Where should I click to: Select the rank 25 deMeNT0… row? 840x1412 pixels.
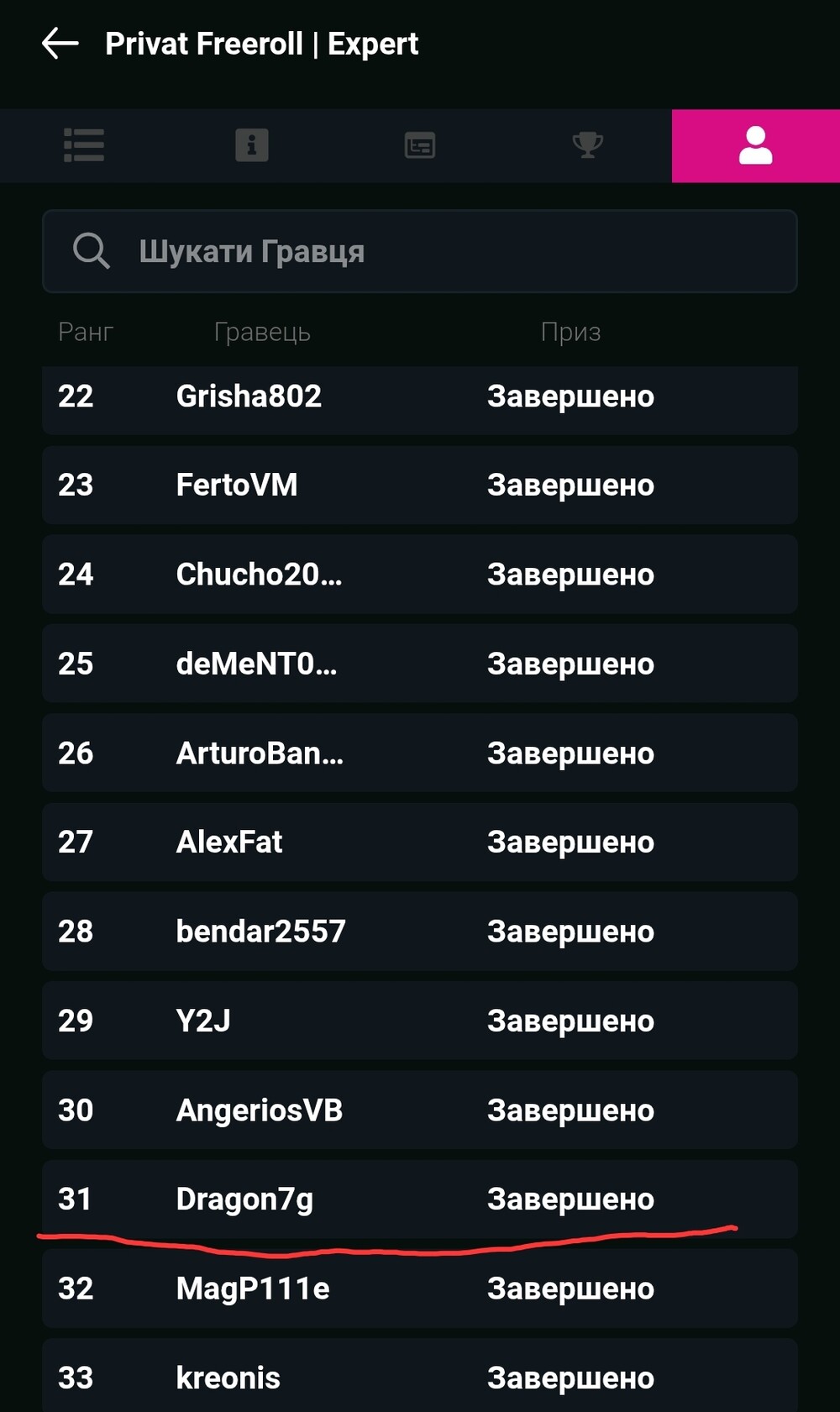[420, 664]
